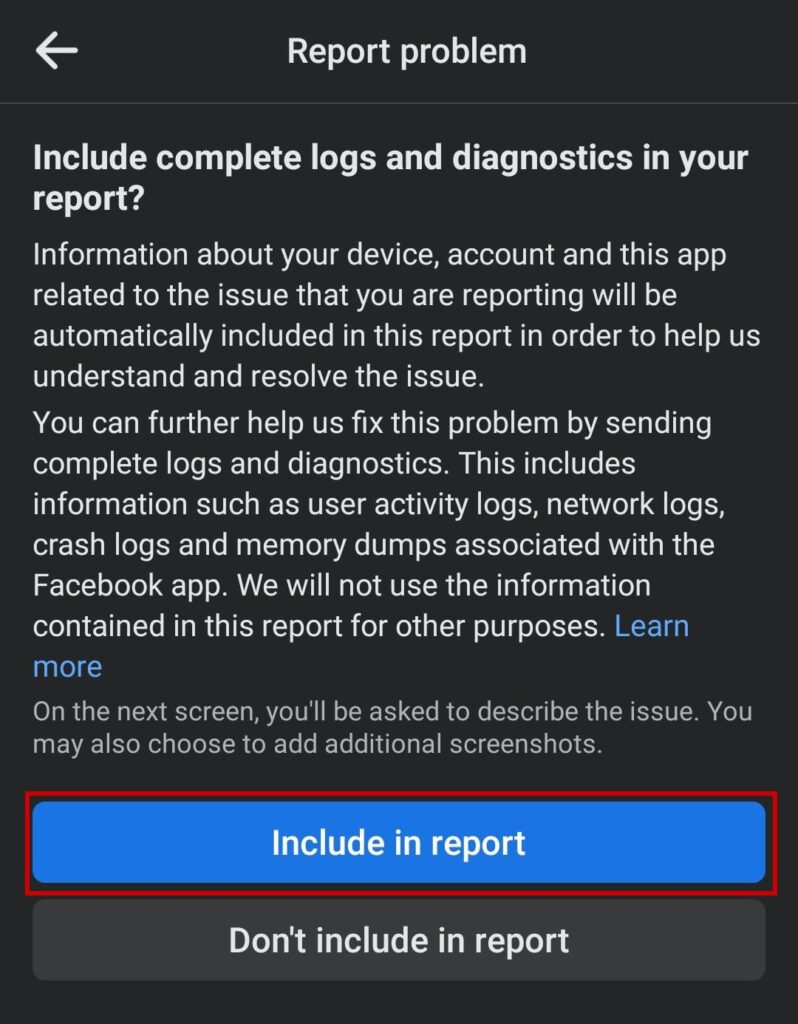Tap Include in report button
The image size is (798, 1024).
point(398,843)
